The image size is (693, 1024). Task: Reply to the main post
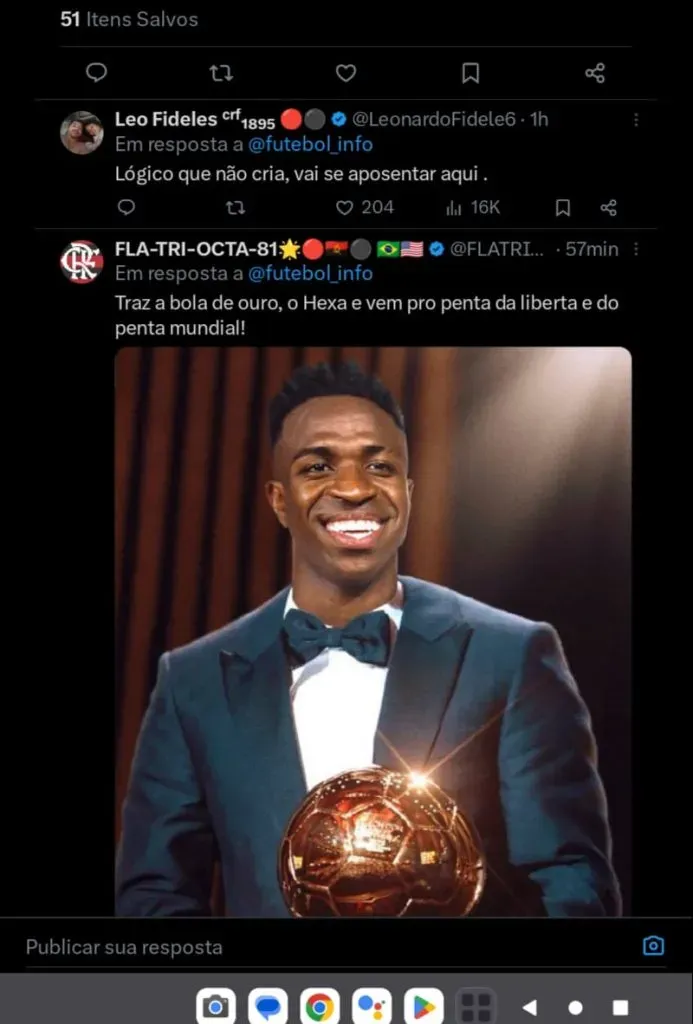click(x=96, y=73)
